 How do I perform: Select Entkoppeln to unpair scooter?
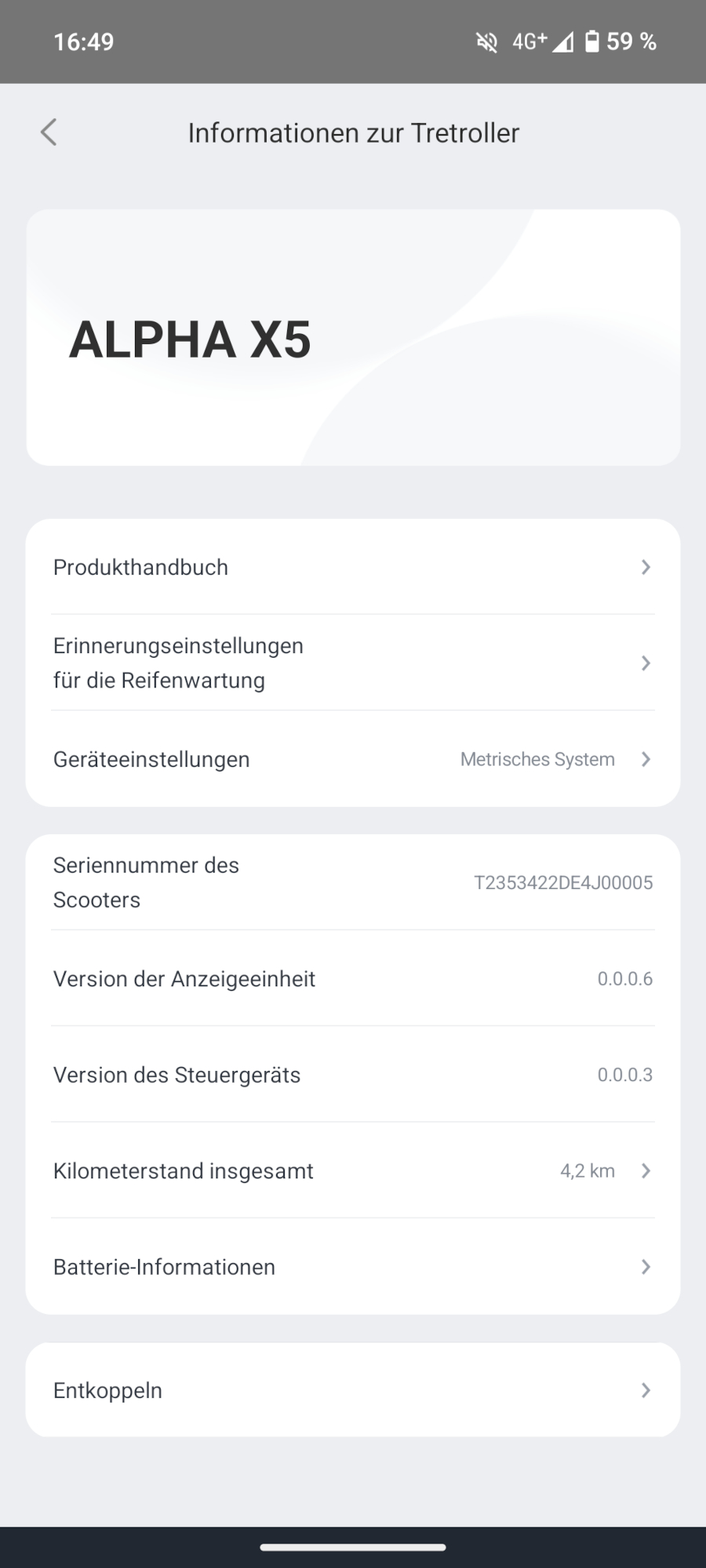coord(352,1390)
